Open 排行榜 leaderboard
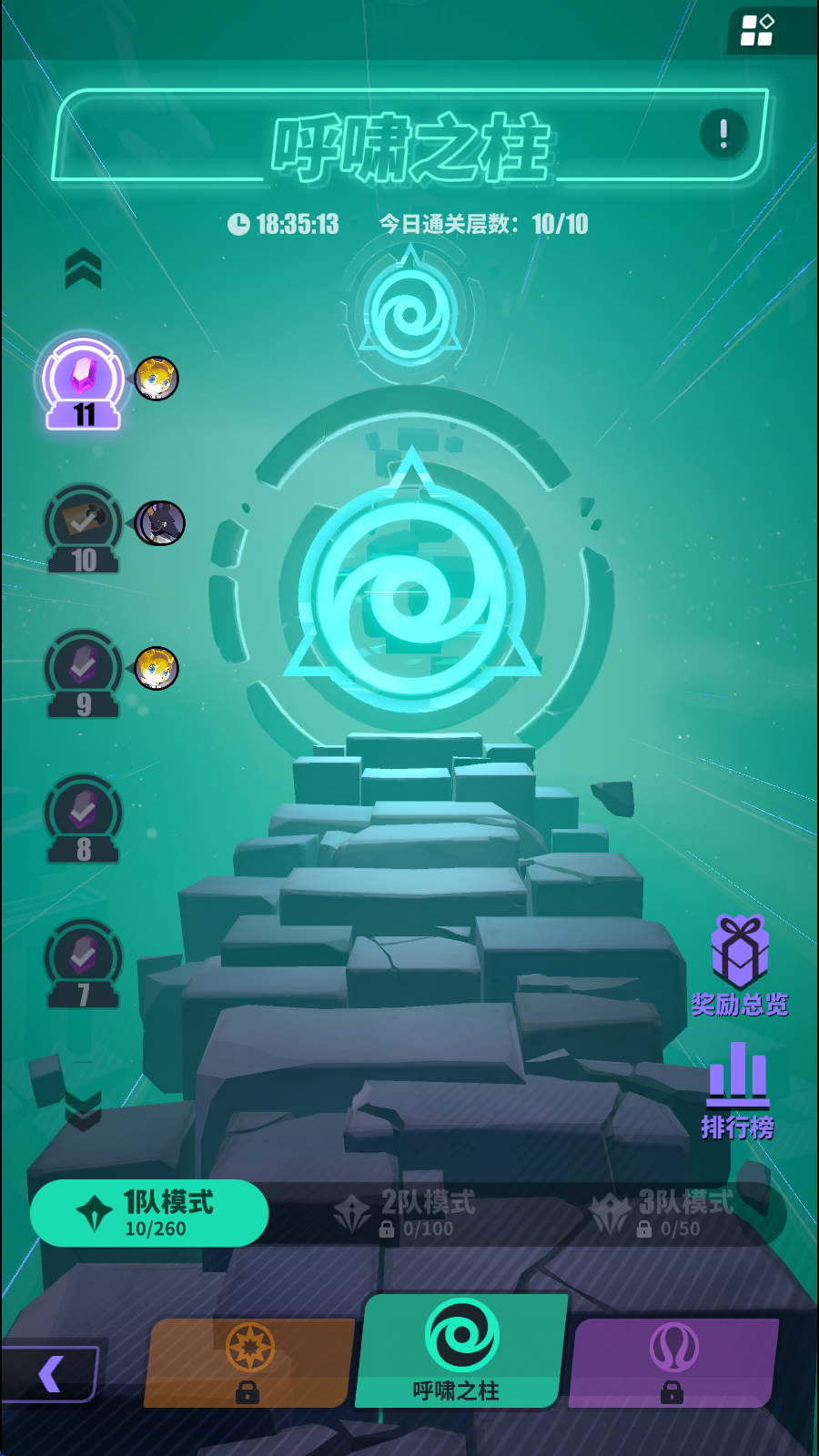819x1456 pixels. coord(737,1091)
